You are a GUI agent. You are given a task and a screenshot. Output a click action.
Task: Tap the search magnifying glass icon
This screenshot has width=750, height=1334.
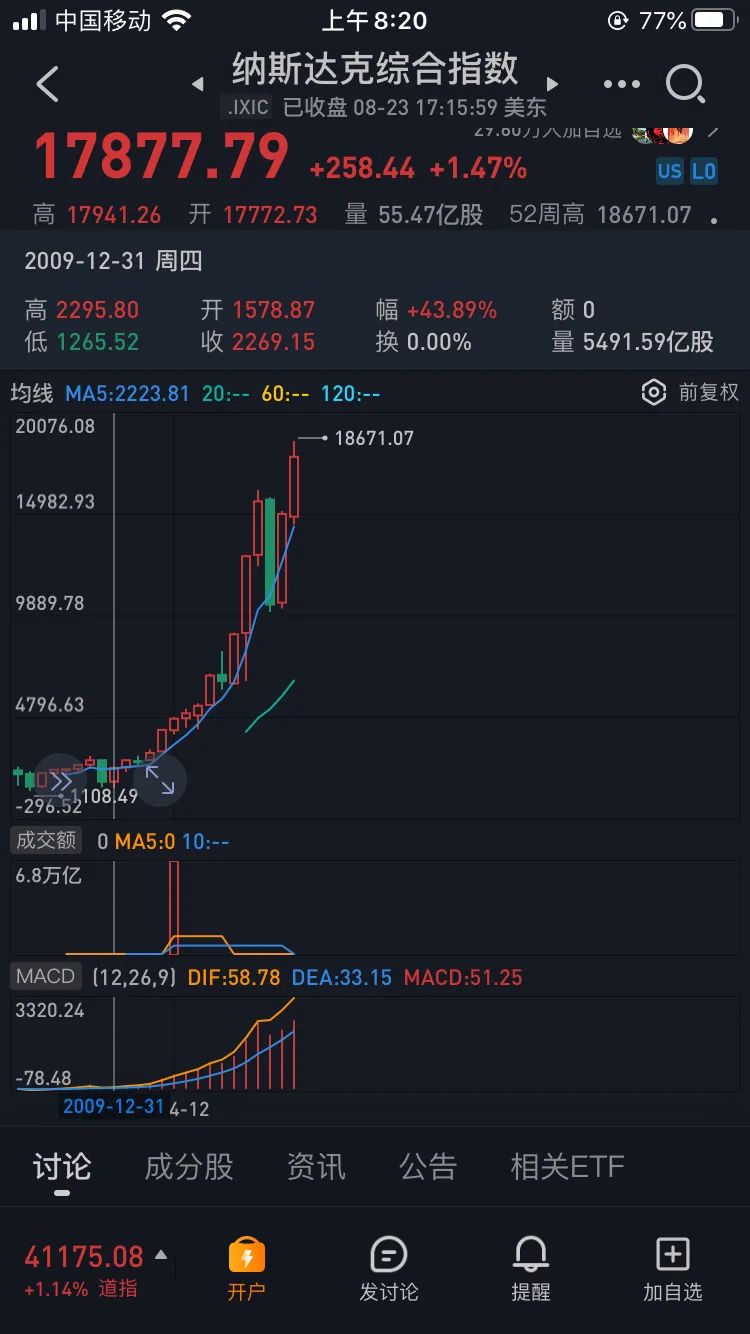pos(686,85)
